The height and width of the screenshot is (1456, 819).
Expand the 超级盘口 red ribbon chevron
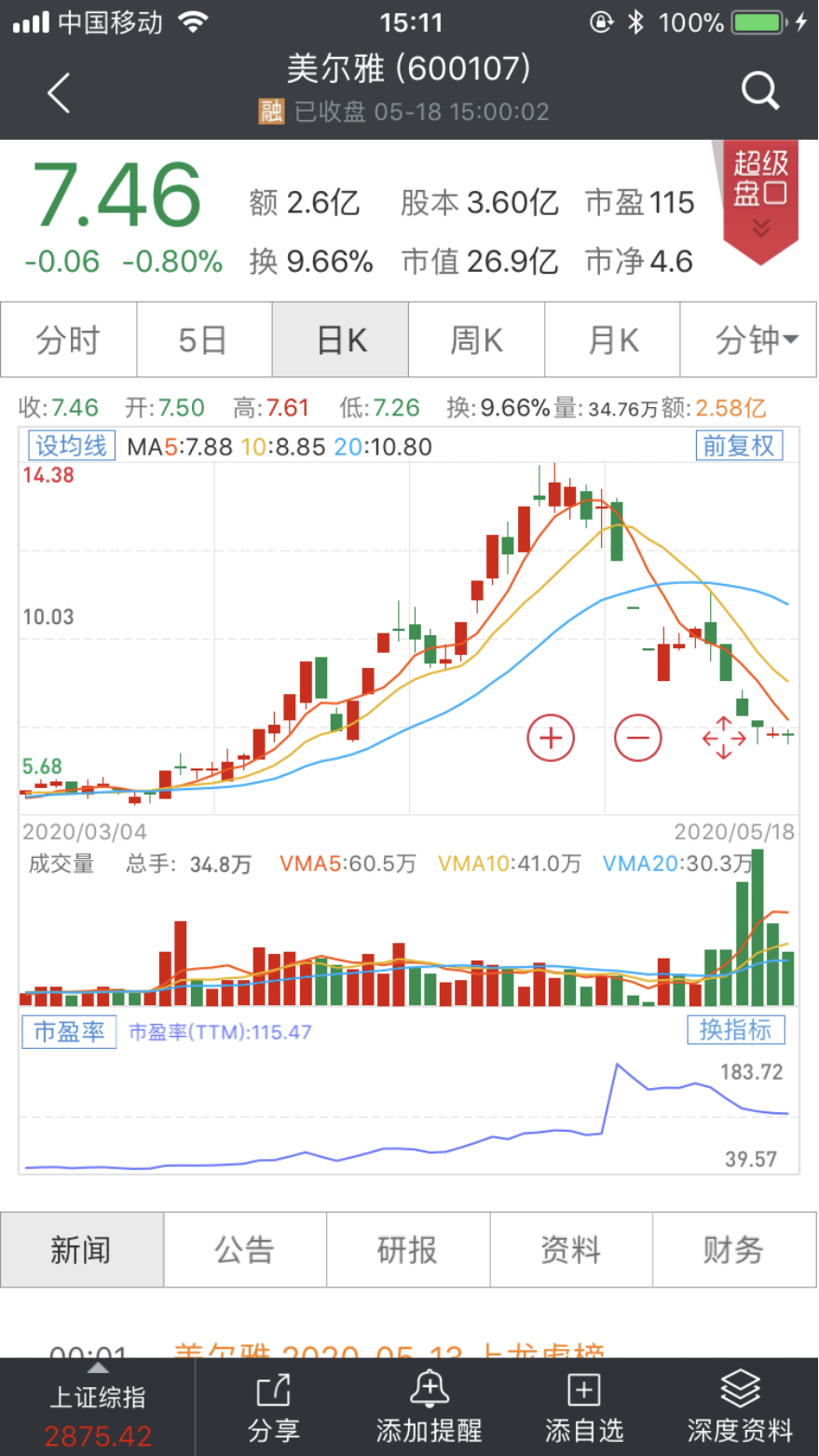coord(760,225)
